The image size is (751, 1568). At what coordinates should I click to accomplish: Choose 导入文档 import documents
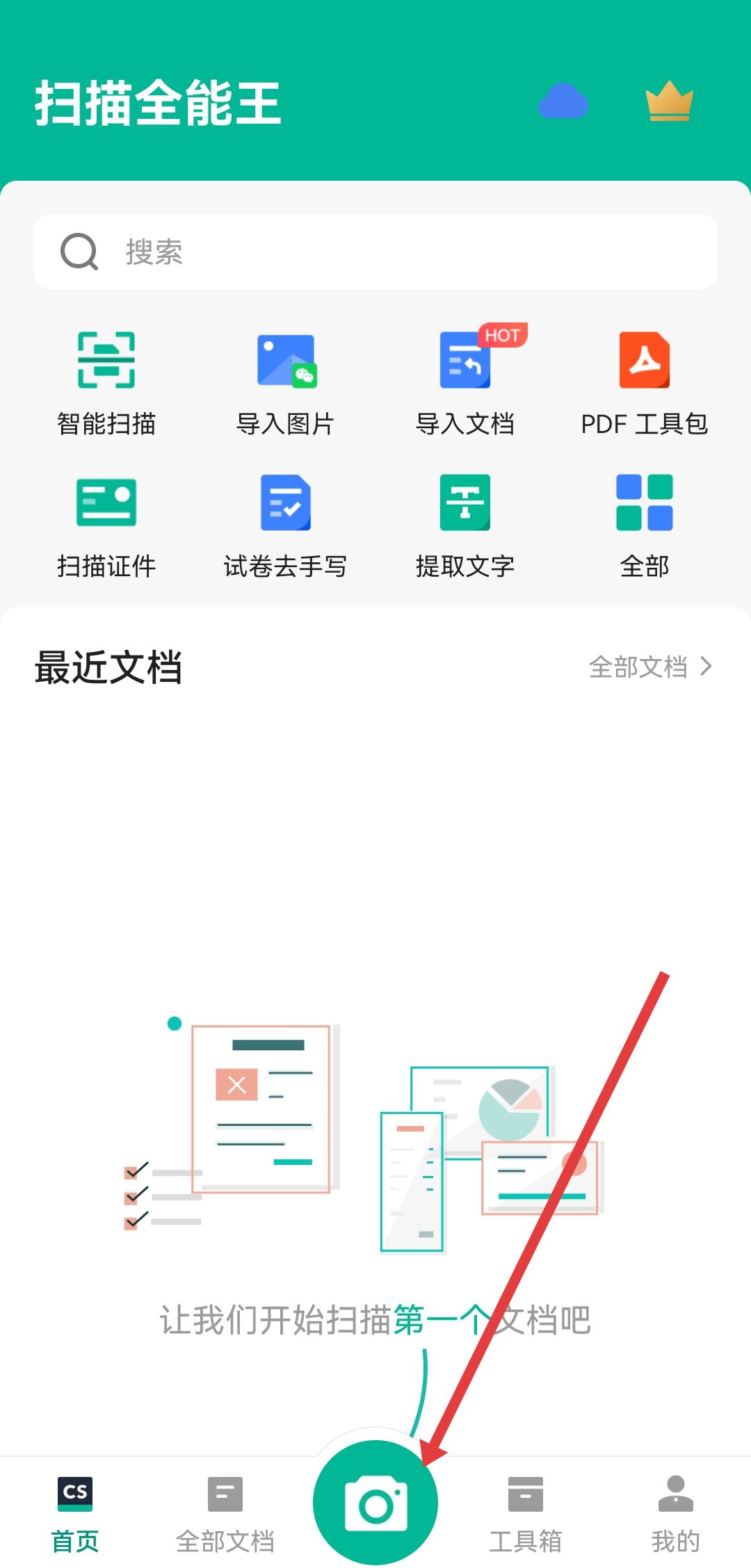[465, 382]
